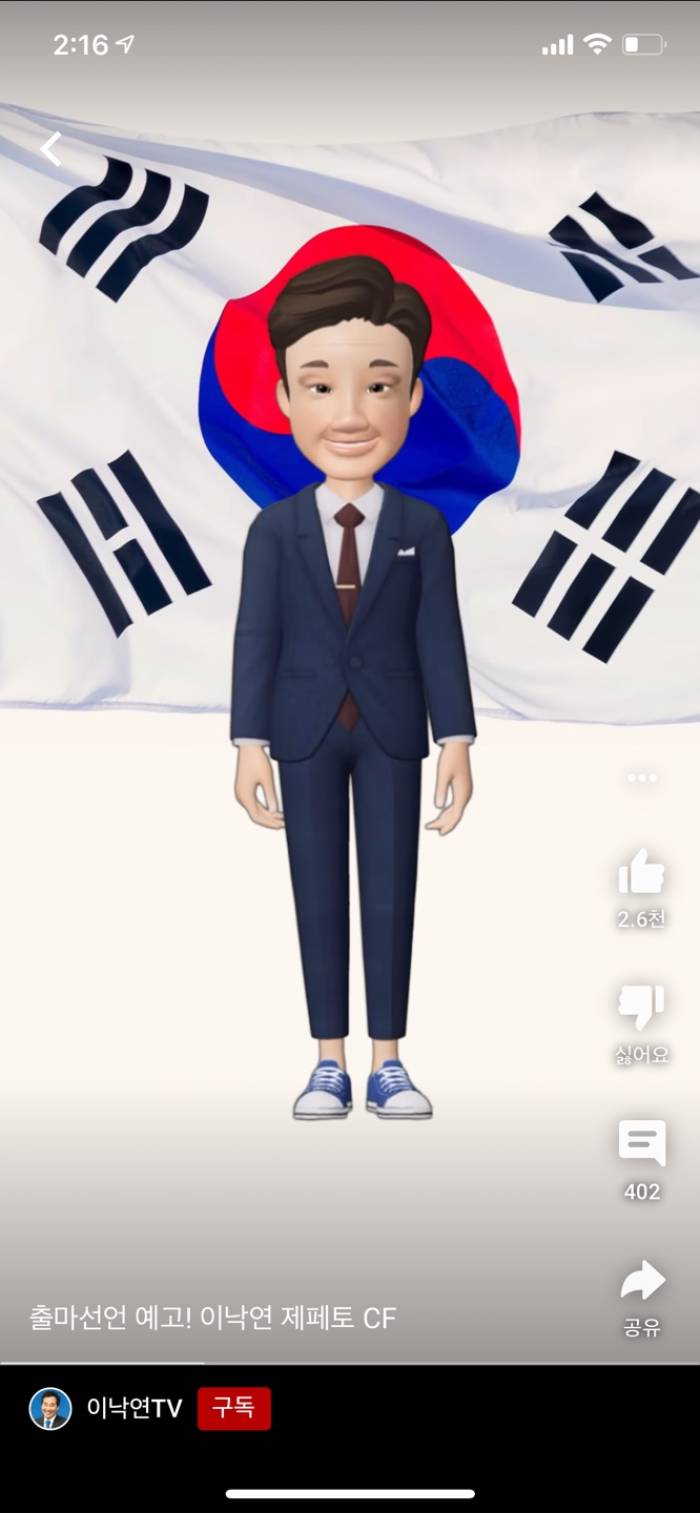Go back using the top-left arrow

pyautogui.click(x=51, y=149)
